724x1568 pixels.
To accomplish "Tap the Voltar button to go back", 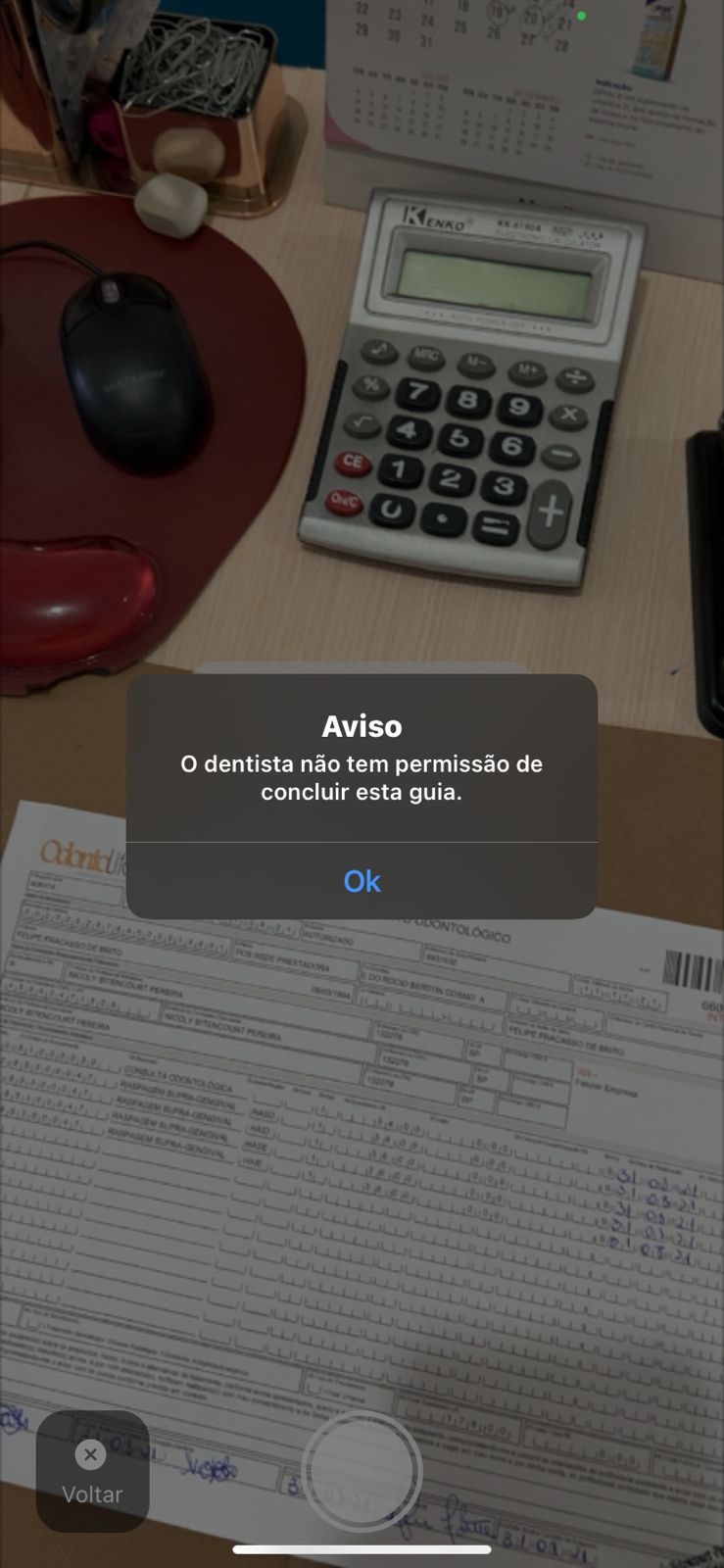I will click(92, 1472).
